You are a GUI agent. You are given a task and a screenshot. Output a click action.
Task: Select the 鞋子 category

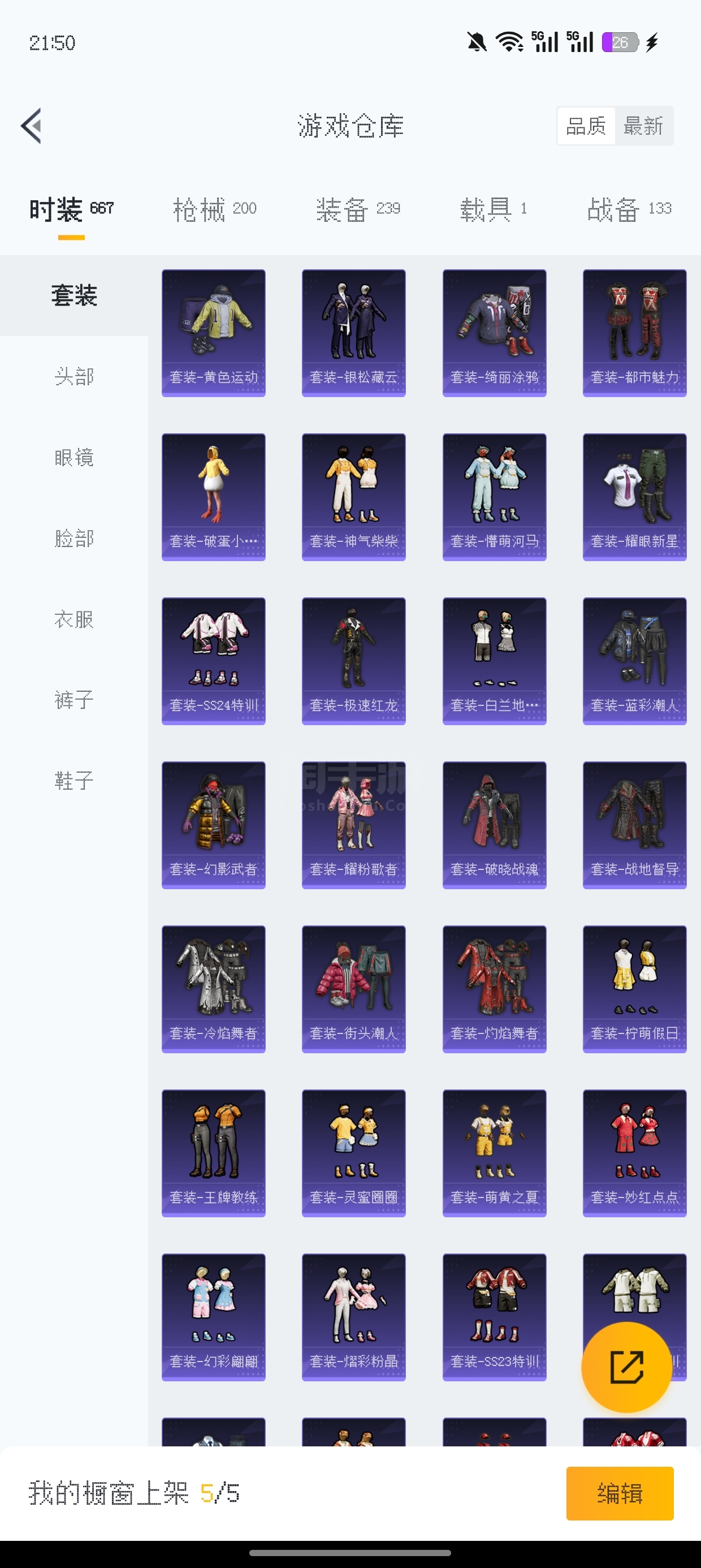coord(74,781)
